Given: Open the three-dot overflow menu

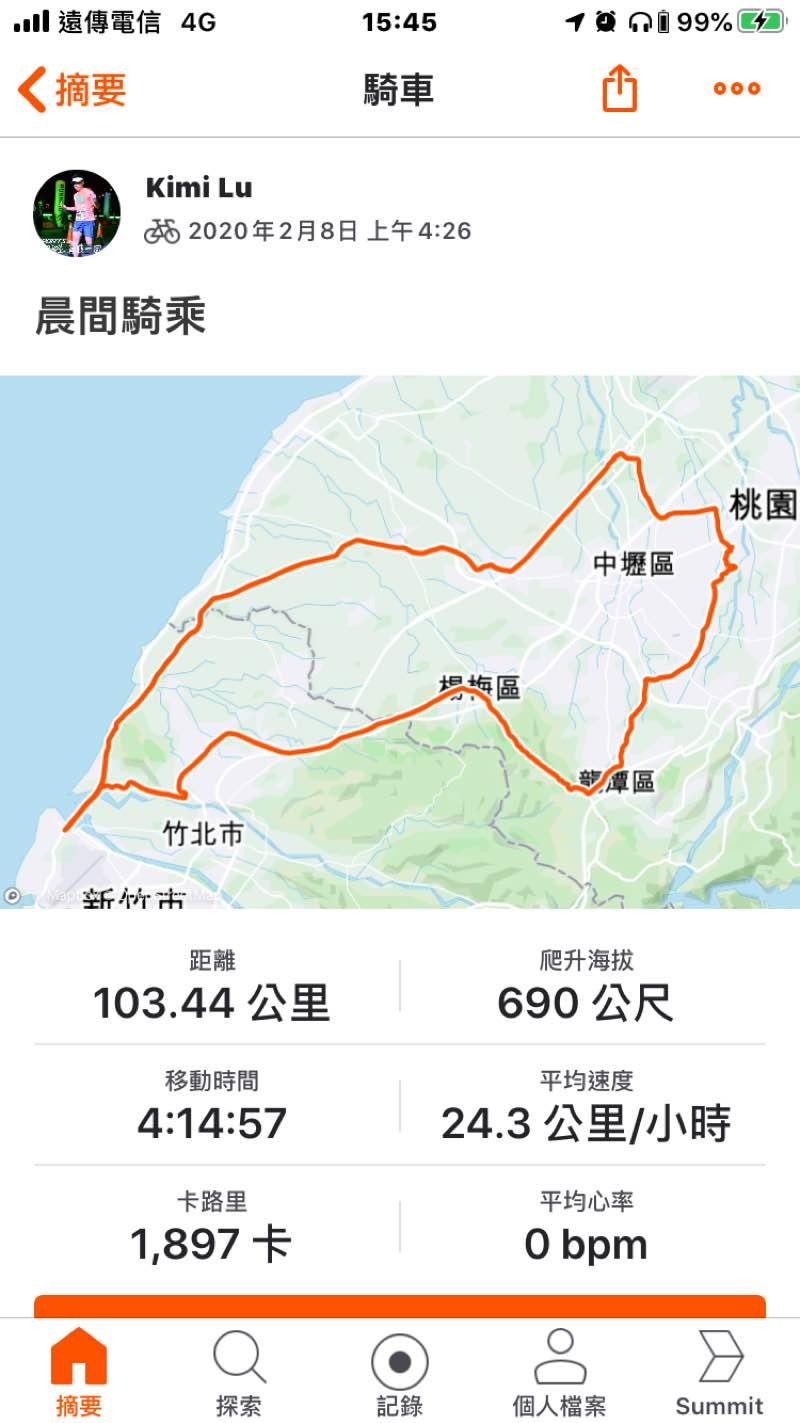Looking at the screenshot, I should point(737,89).
